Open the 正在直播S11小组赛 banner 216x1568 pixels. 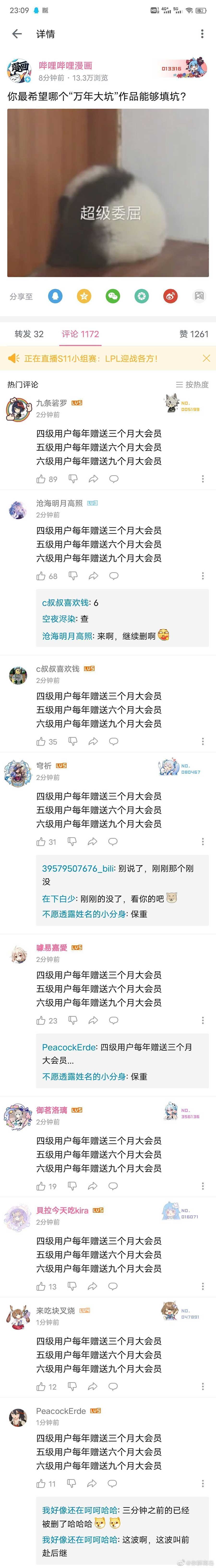pyautogui.click(x=91, y=359)
